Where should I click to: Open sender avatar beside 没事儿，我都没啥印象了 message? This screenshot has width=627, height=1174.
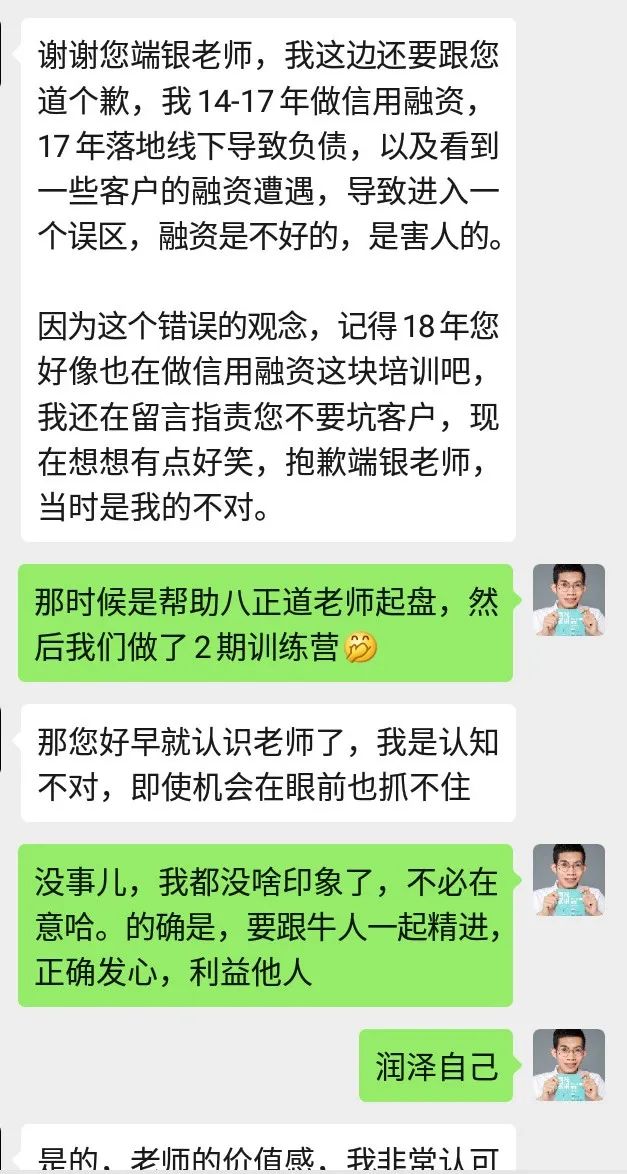pyautogui.click(x=568, y=880)
